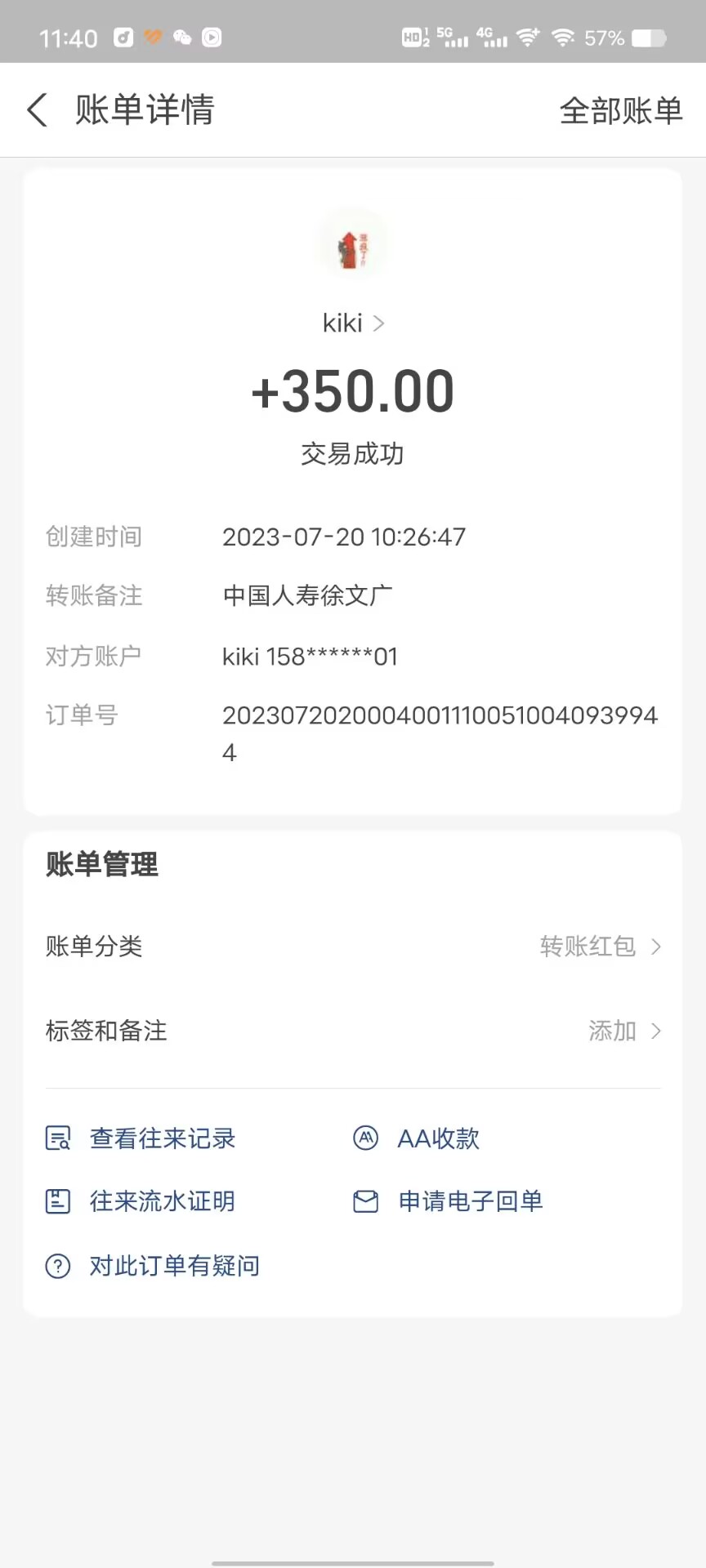706x1568 pixels.
Task: Change the 账单分类 category row
Action: (x=353, y=947)
